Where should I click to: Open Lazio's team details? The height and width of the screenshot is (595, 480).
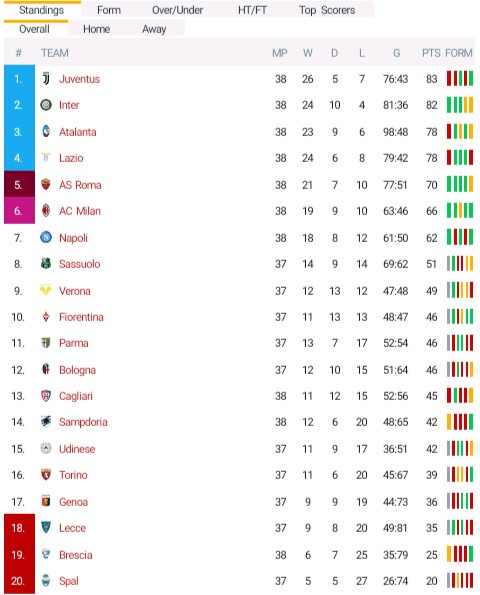(x=71, y=158)
